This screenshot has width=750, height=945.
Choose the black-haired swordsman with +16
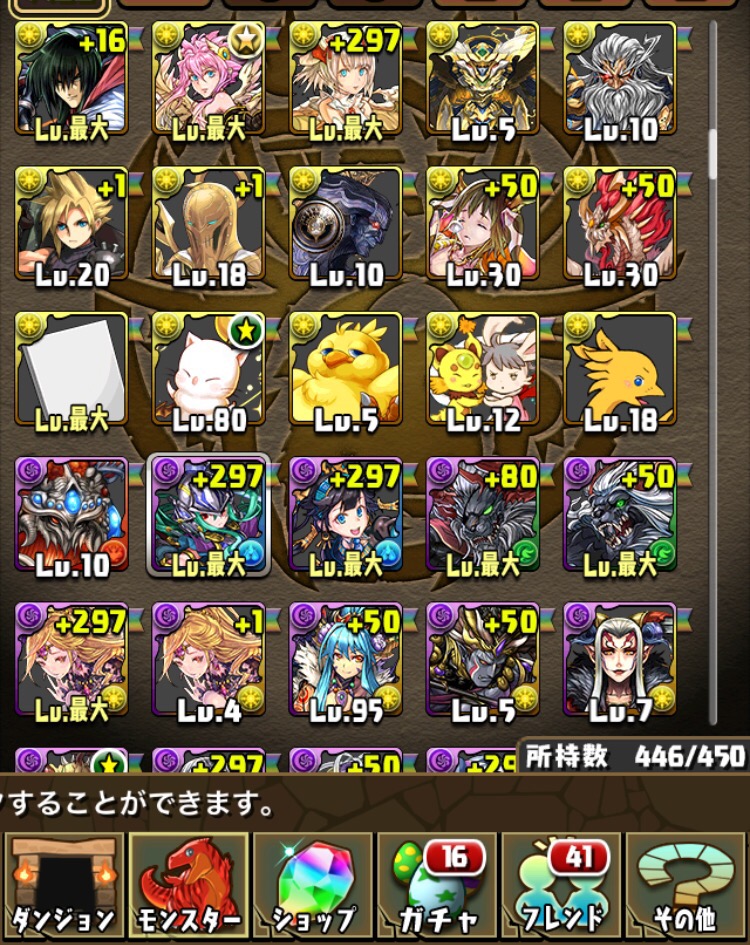point(72,80)
